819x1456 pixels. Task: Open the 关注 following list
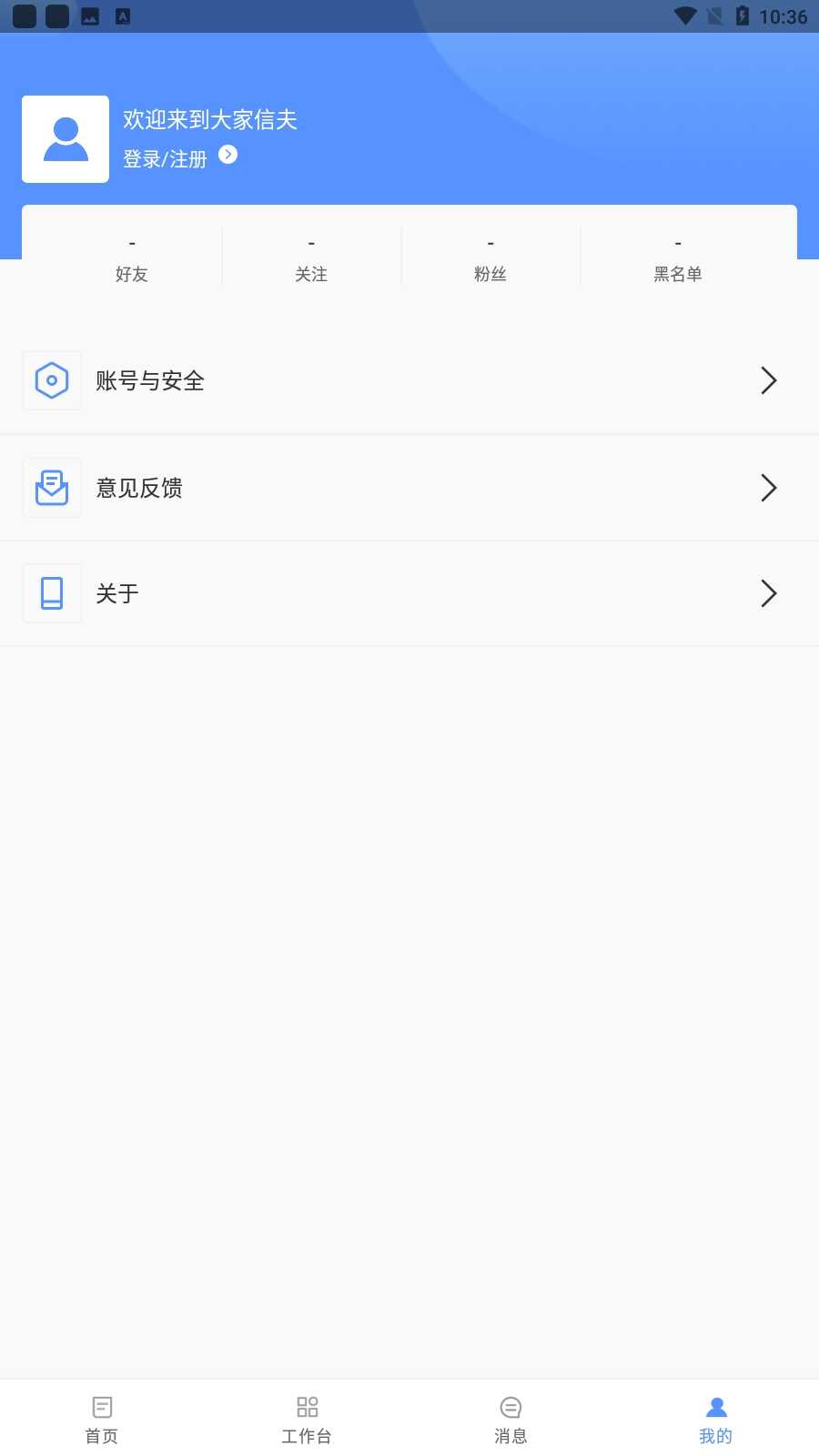[x=311, y=259]
